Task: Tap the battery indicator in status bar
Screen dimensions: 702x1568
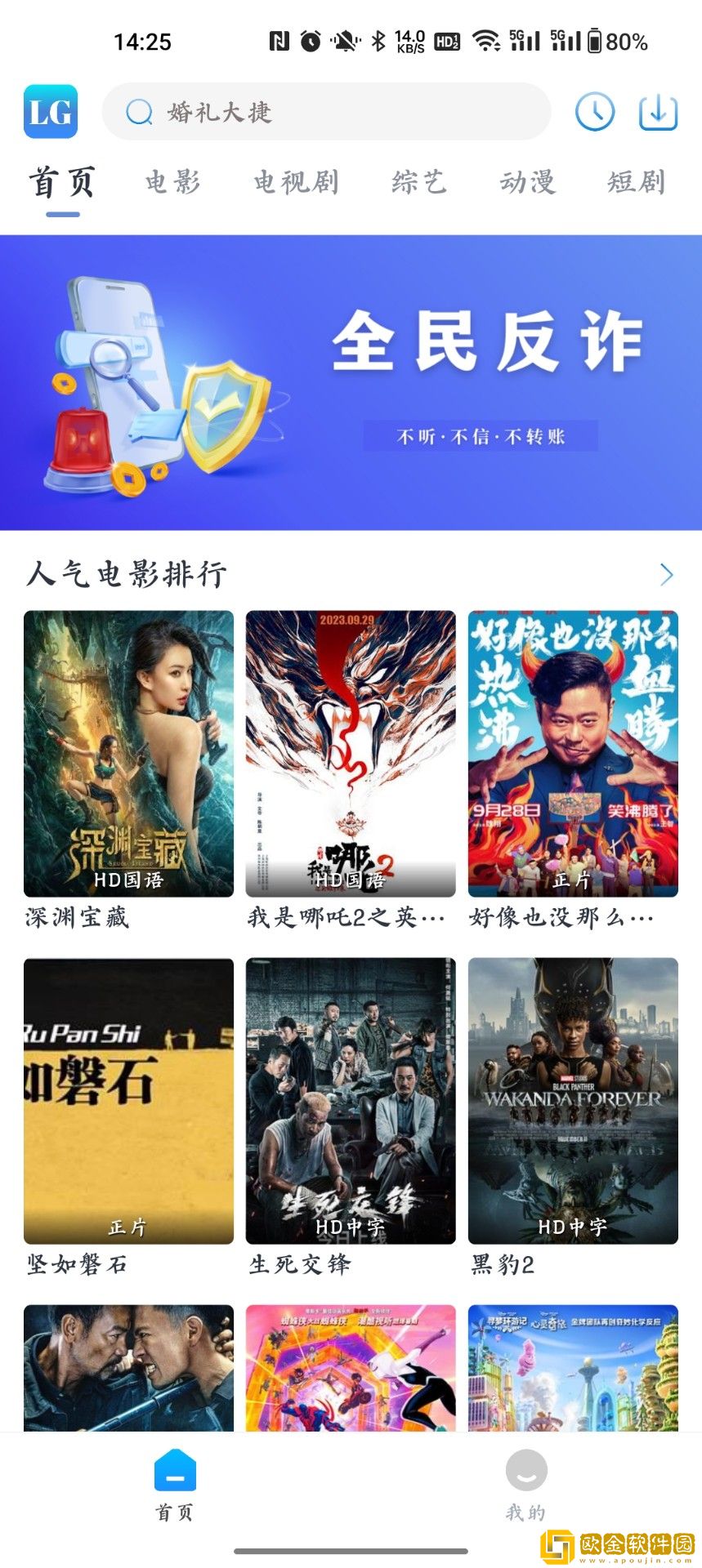Action: tap(592, 41)
